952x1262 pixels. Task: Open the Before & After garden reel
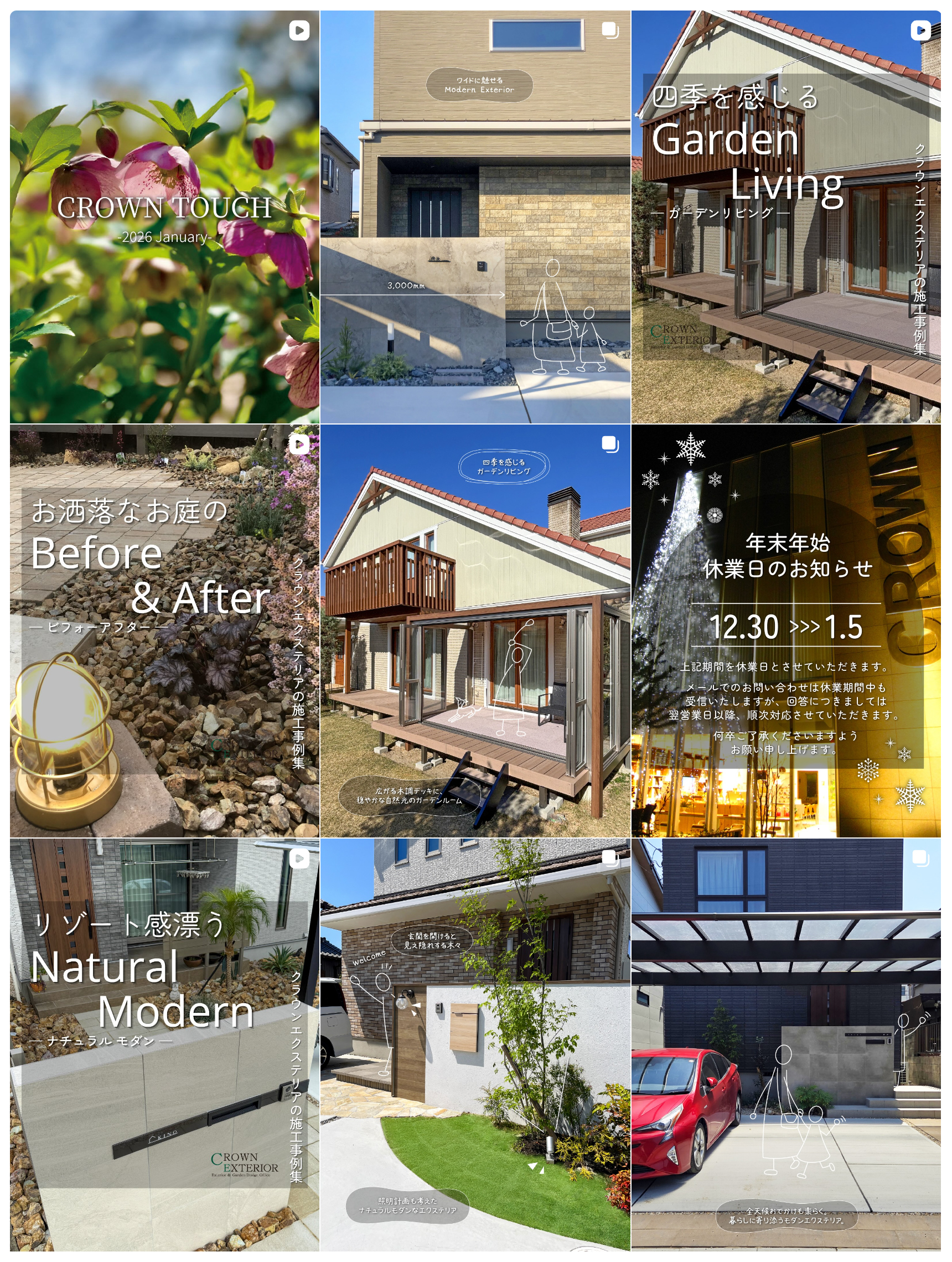164,630
